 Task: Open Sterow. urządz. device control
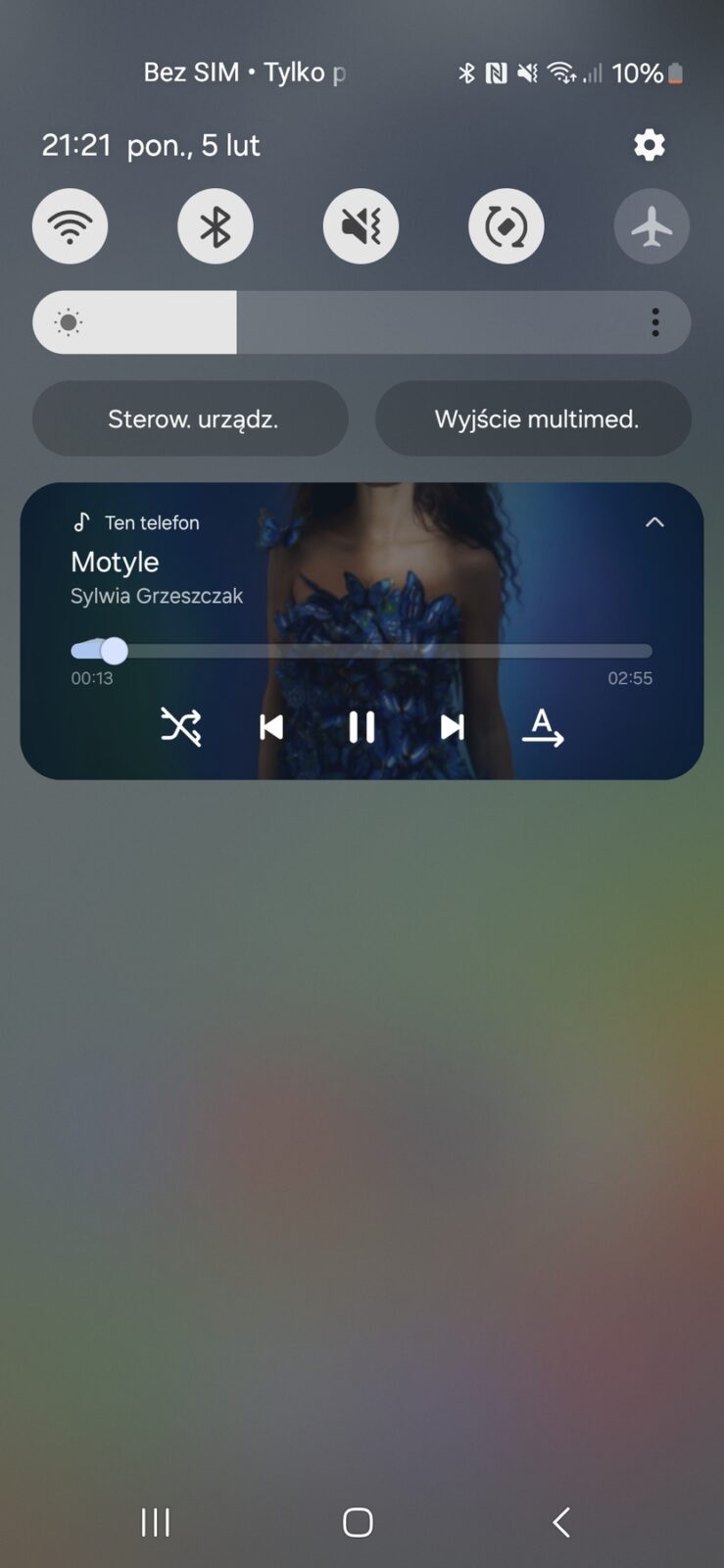click(x=191, y=419)
